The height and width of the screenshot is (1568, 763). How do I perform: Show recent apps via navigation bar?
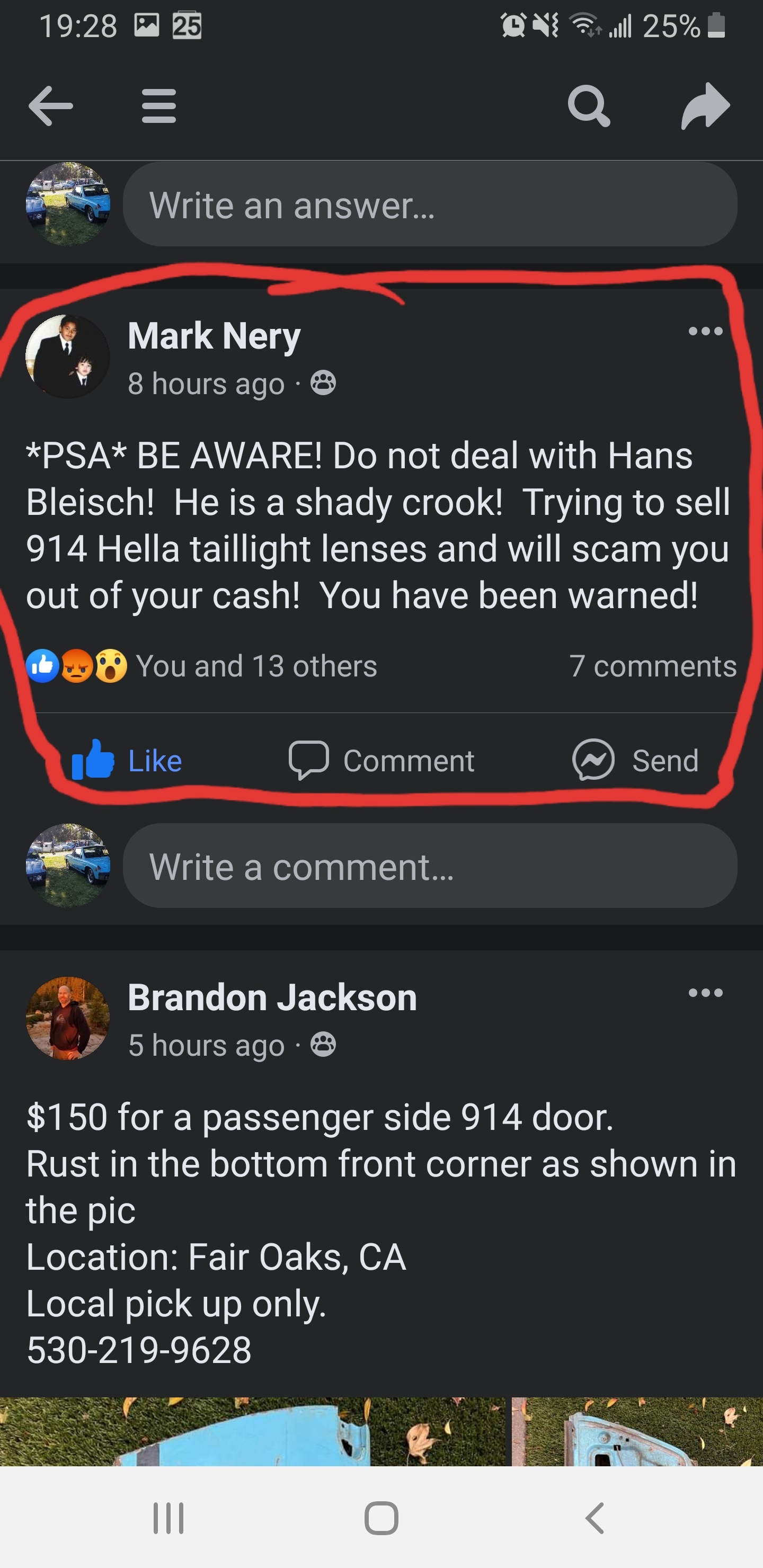[168, 1518]
